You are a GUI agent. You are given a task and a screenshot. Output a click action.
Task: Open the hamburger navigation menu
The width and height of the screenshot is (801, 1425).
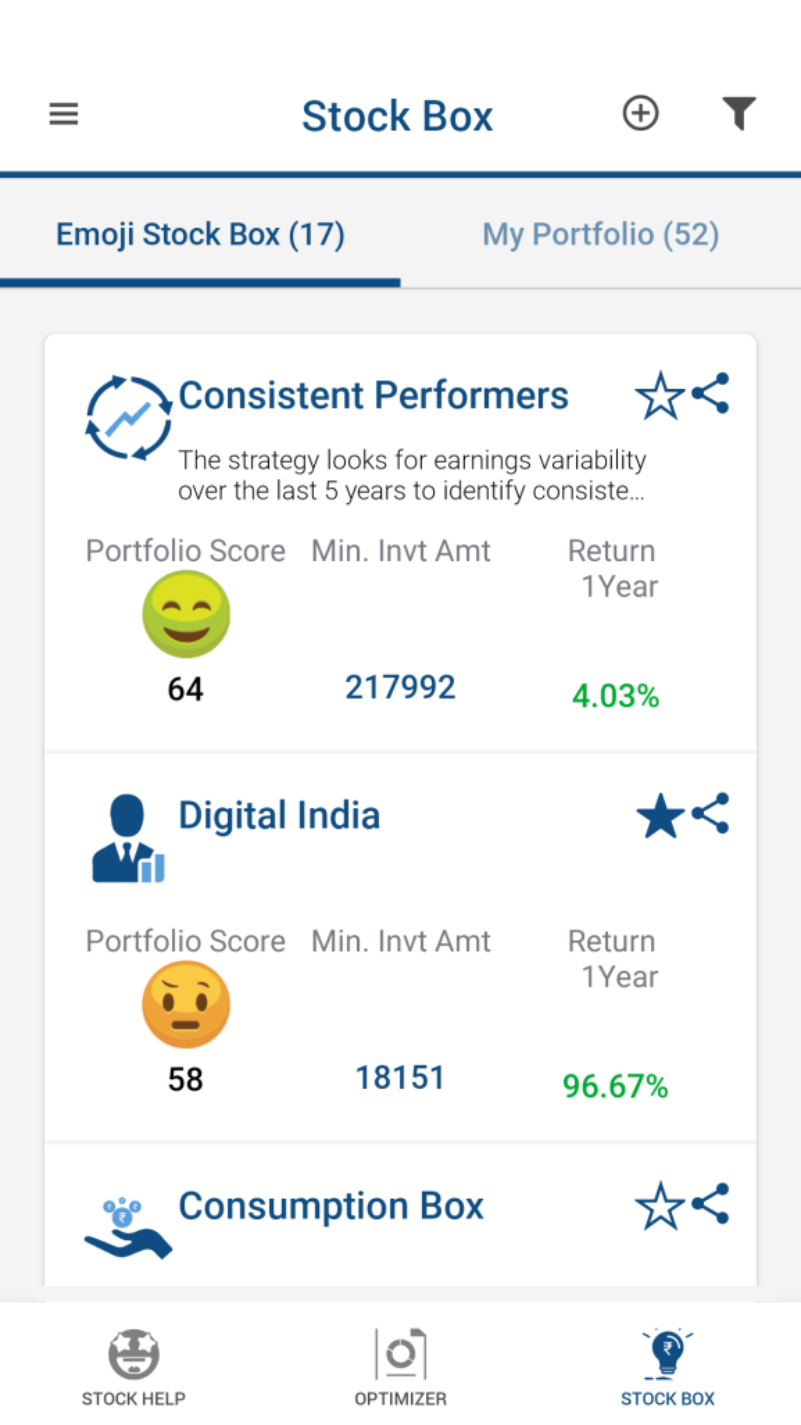[x=63, y=113]
